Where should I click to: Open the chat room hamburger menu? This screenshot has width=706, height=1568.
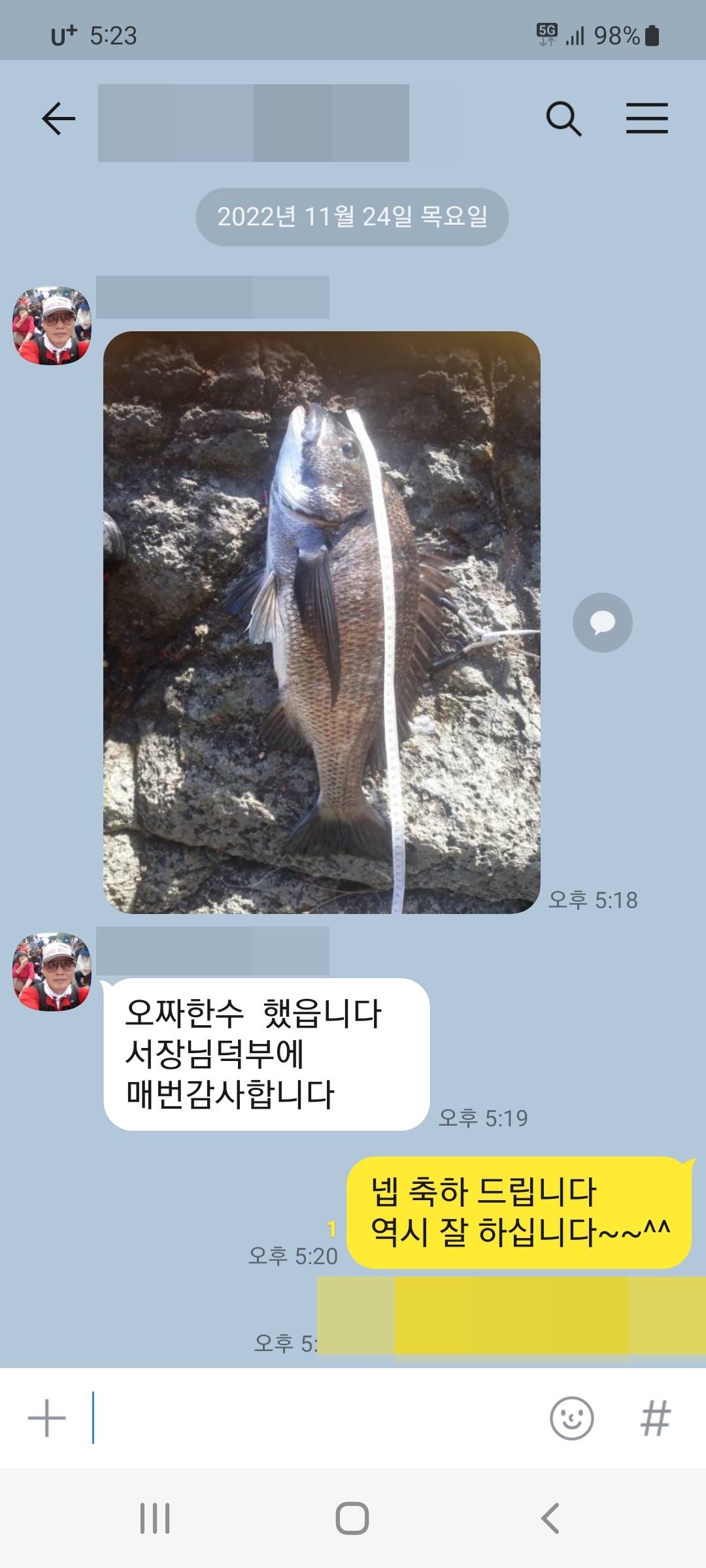point(647,119)
